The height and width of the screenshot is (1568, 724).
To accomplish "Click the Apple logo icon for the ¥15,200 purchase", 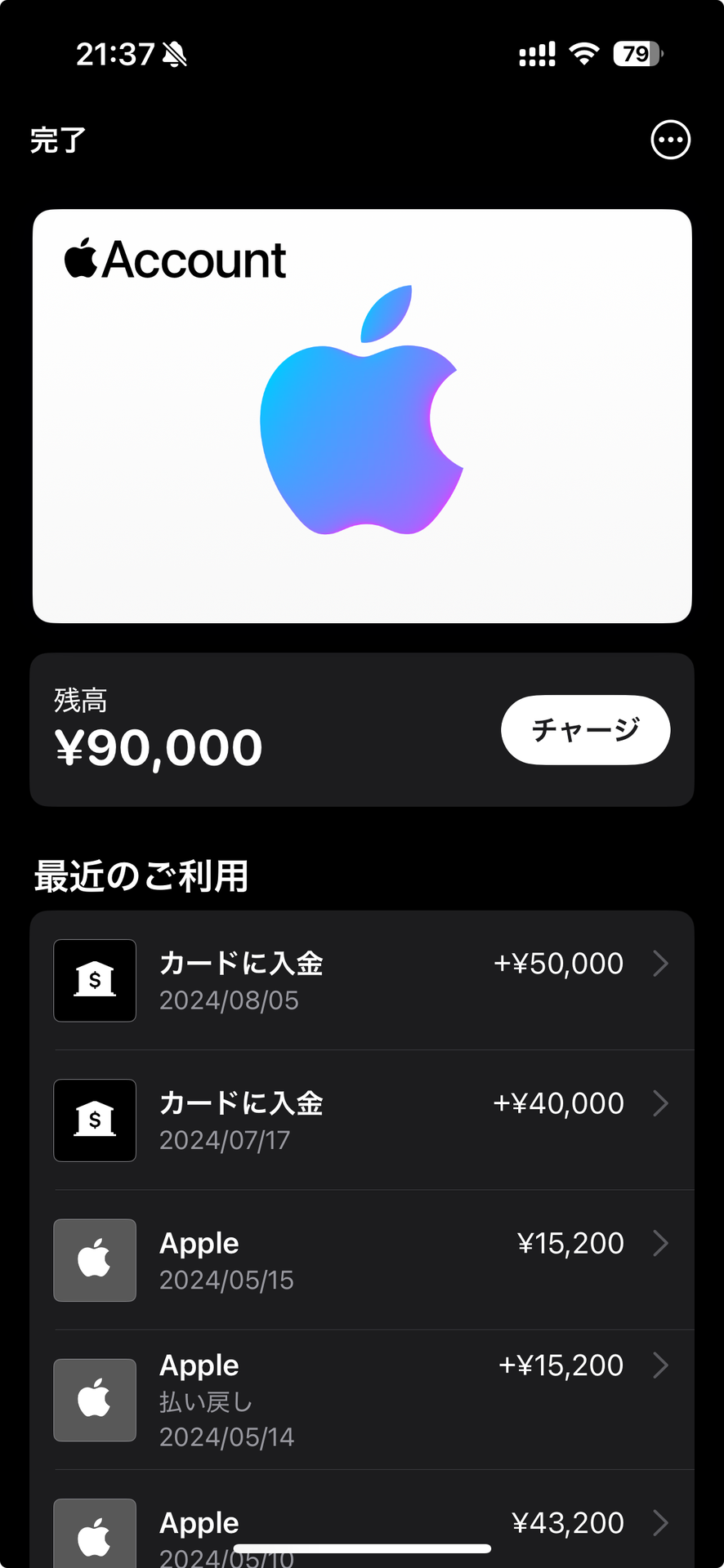I will [x=94, y=1260].
